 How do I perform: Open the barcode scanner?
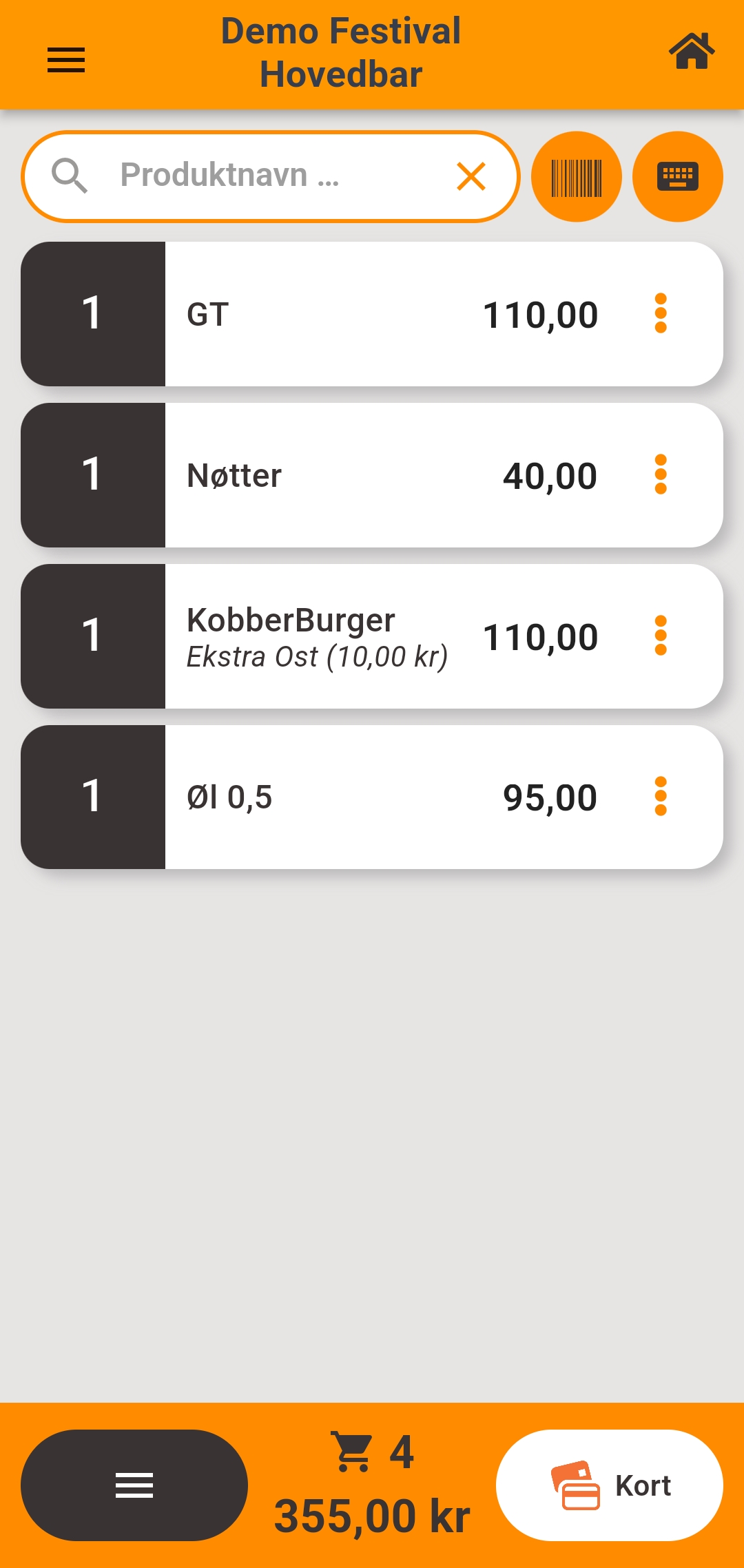tap(577, 177)
